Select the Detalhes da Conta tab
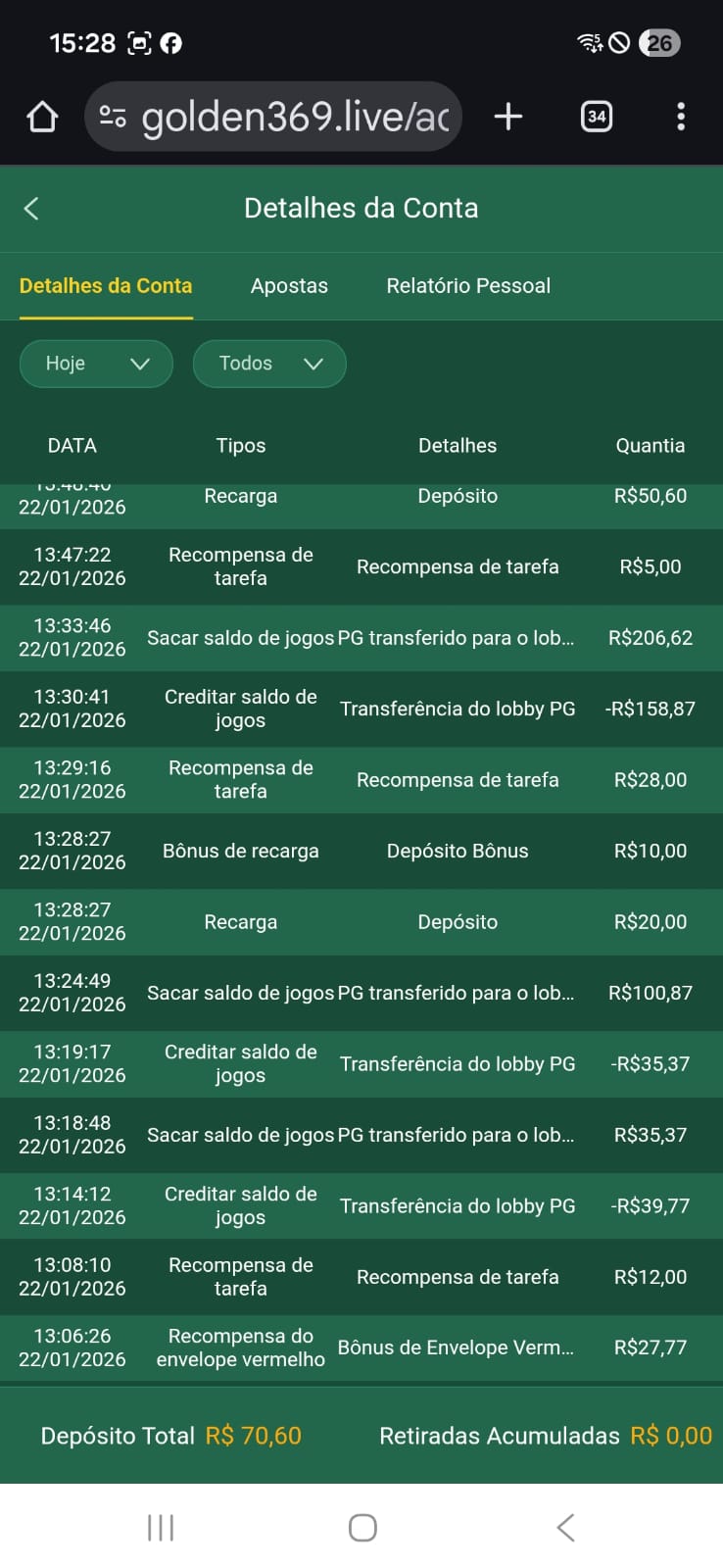This screenshot has width=723, height=1568. 106,286
